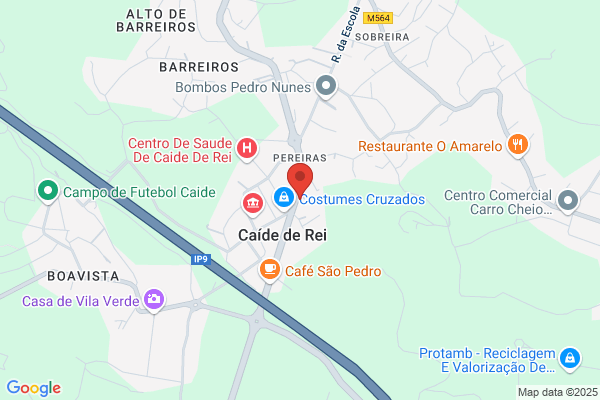
Task: Open the Costumes Cruzados shop marker
Action: [284, 198]
